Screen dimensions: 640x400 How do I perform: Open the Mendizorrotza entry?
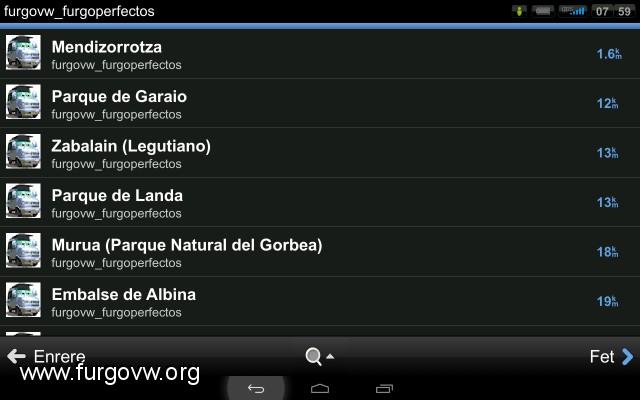click(300, 54)
